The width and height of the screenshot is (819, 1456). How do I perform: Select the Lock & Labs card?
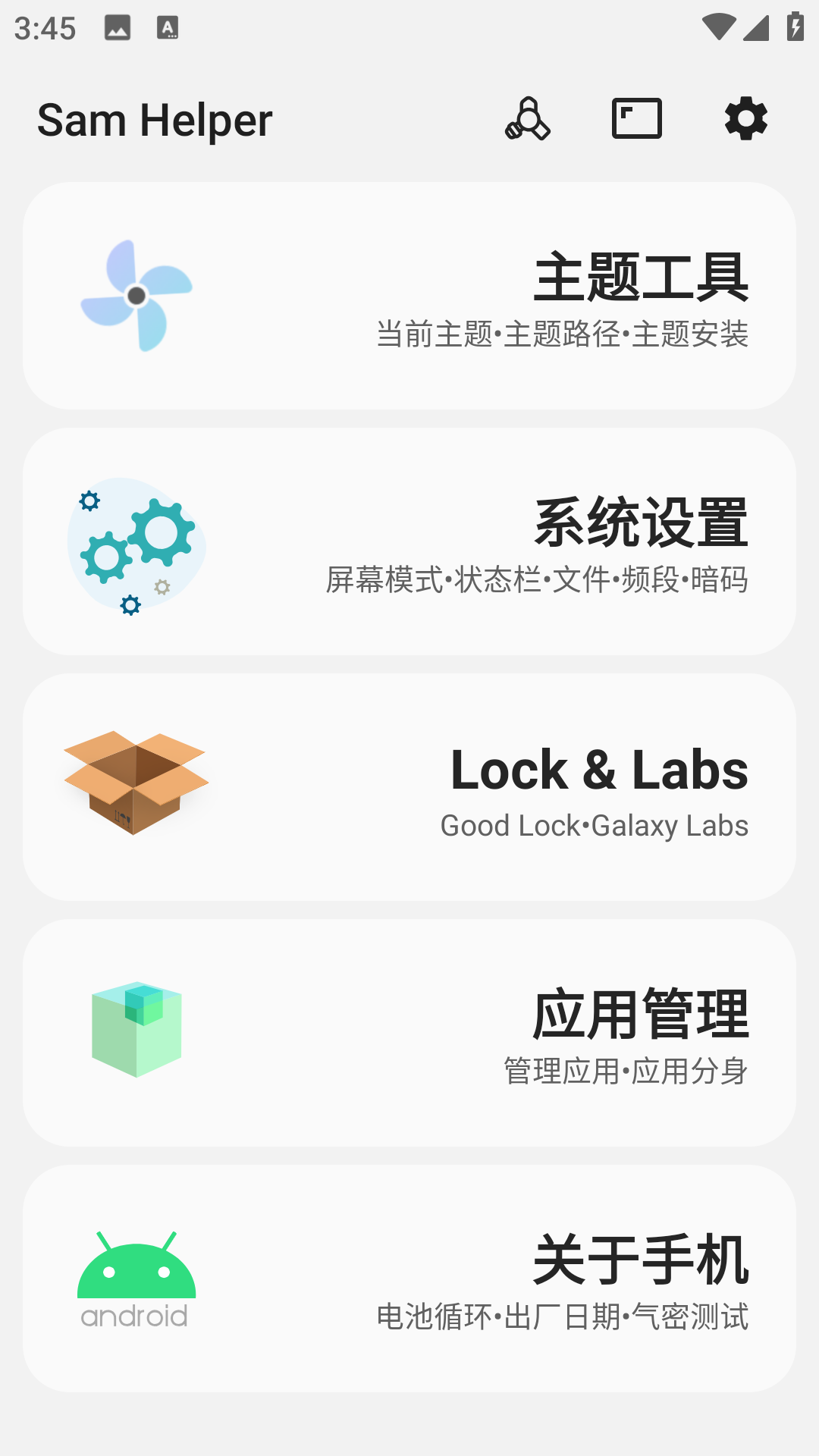[x=409, y=787]
